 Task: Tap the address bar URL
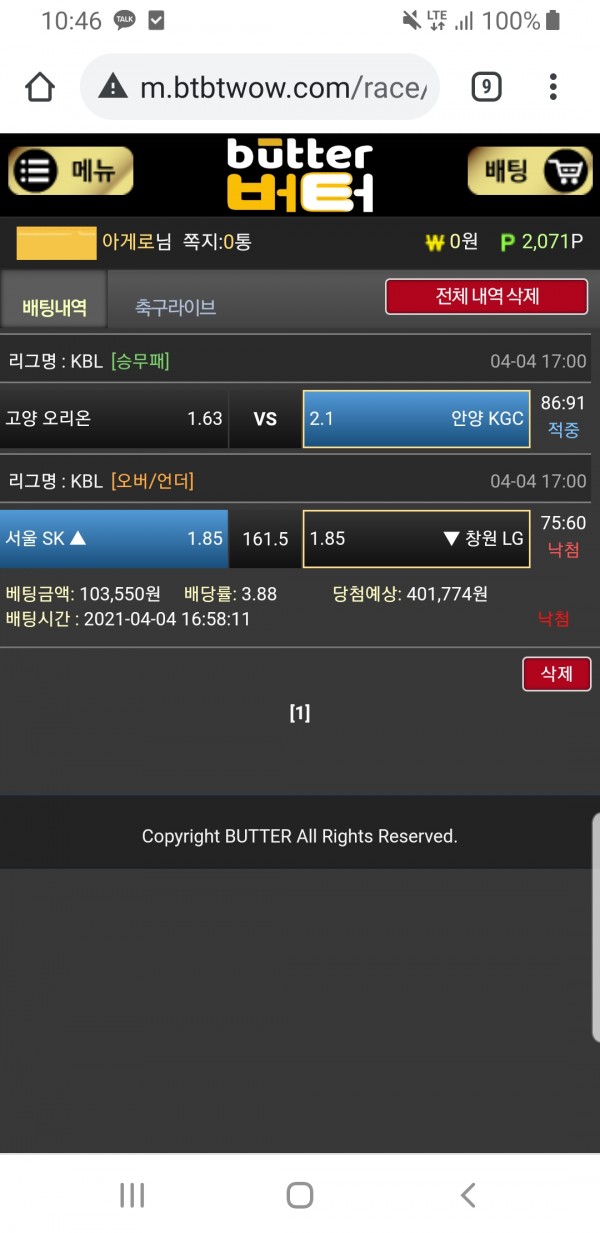pos(280,88)
